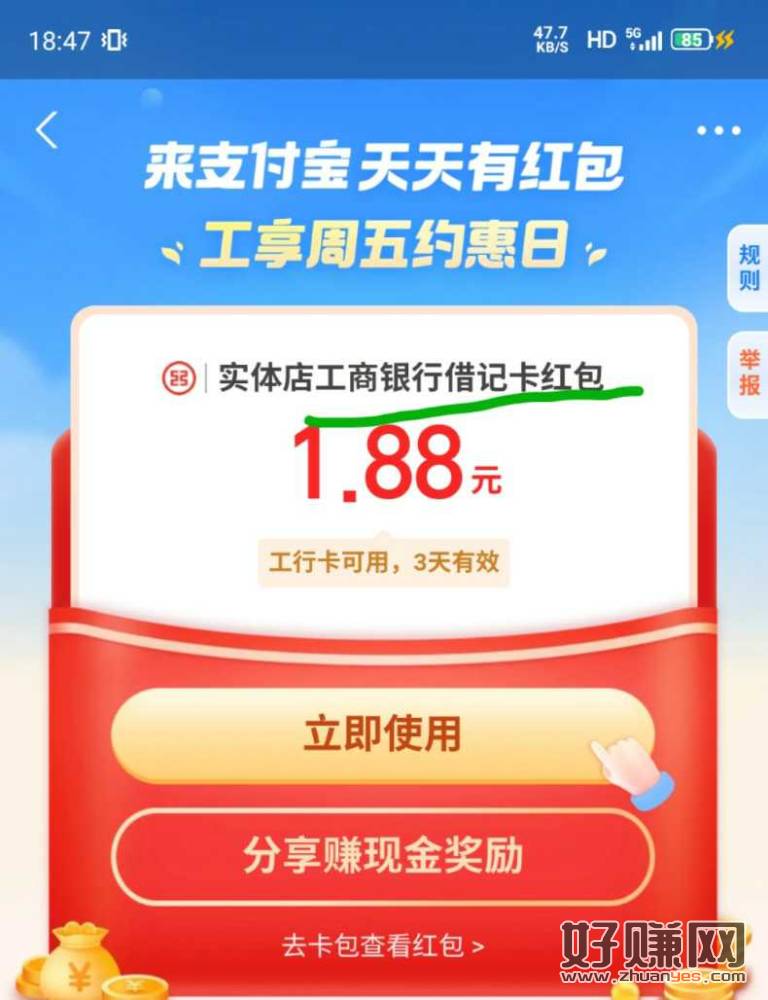Open the three-dot overflow menu
The image size is (768, 1000).
(x=718, y=131)
